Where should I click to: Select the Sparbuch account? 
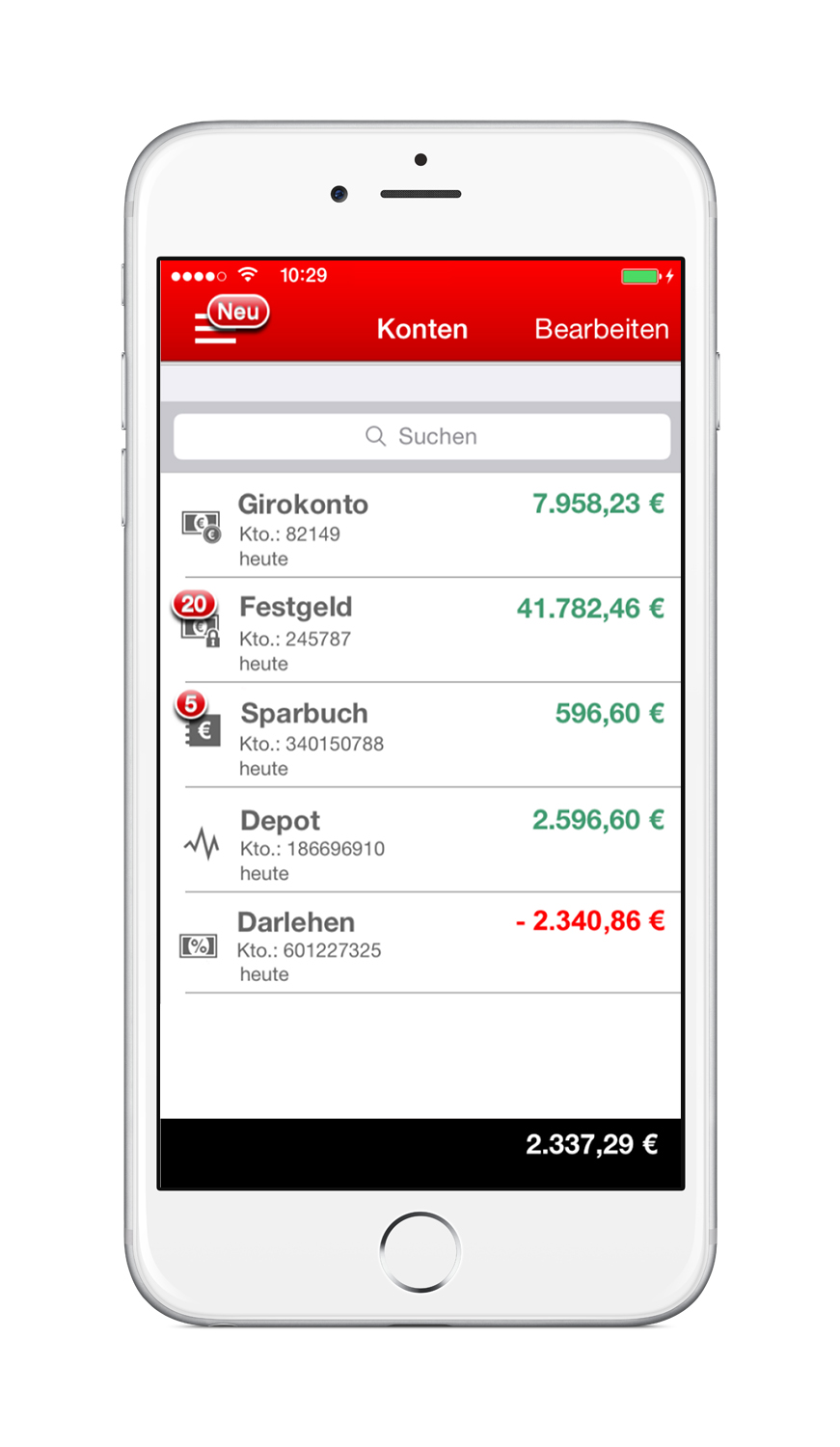(421, 735)
